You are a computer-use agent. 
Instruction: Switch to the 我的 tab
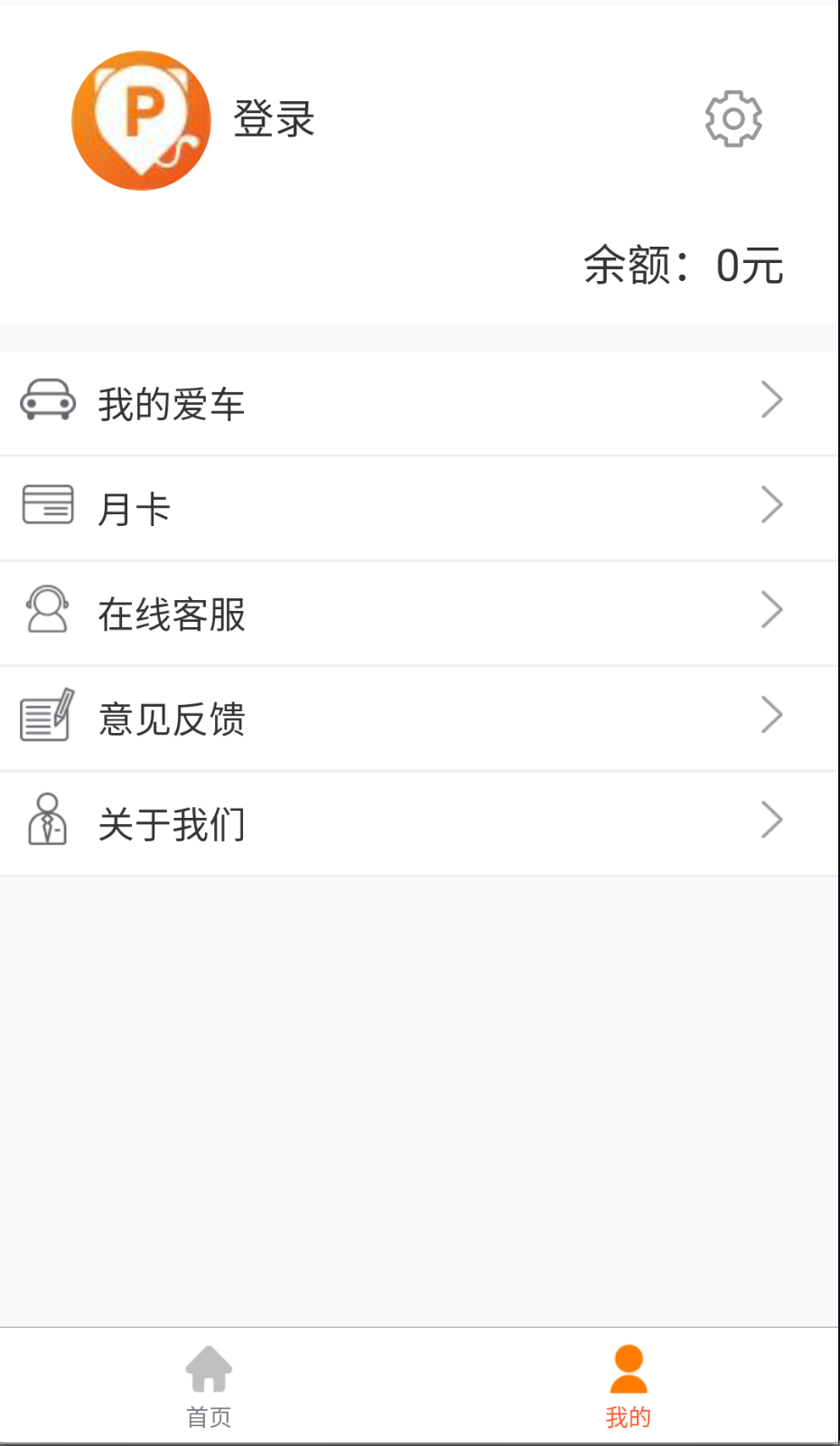[630, 1392]
